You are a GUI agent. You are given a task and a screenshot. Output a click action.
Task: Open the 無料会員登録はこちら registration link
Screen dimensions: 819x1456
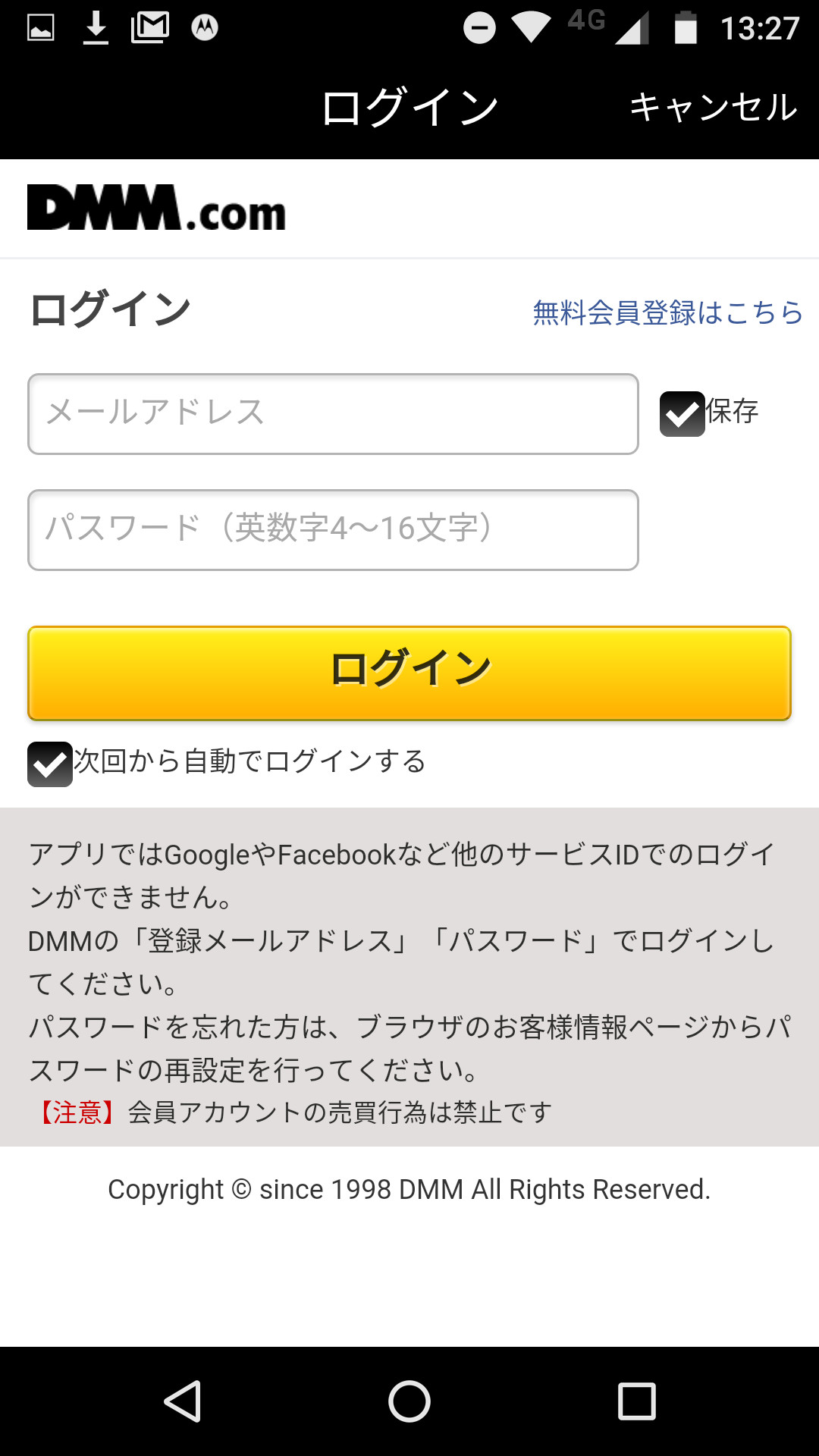(x=668, y=312)
